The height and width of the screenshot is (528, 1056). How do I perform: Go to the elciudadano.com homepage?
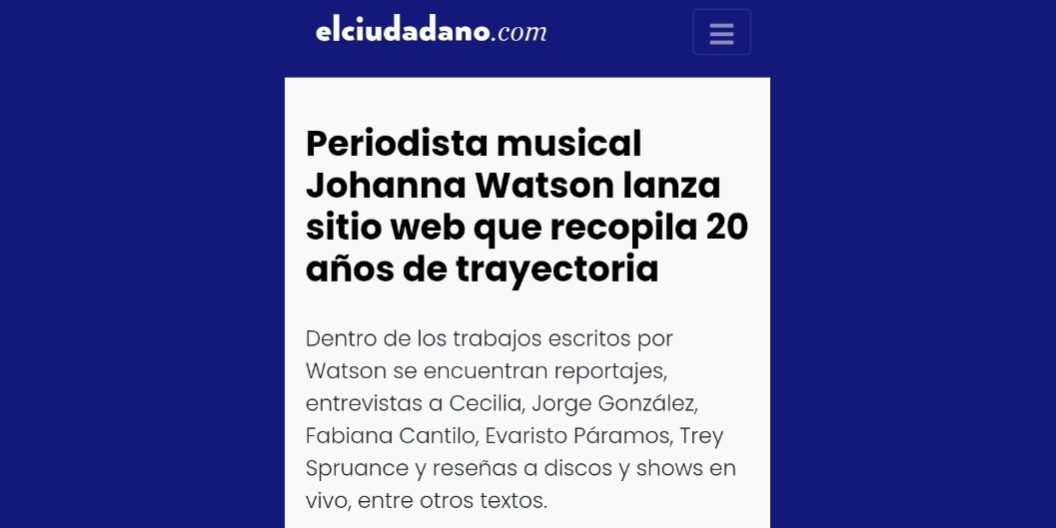tap(431, 31)
